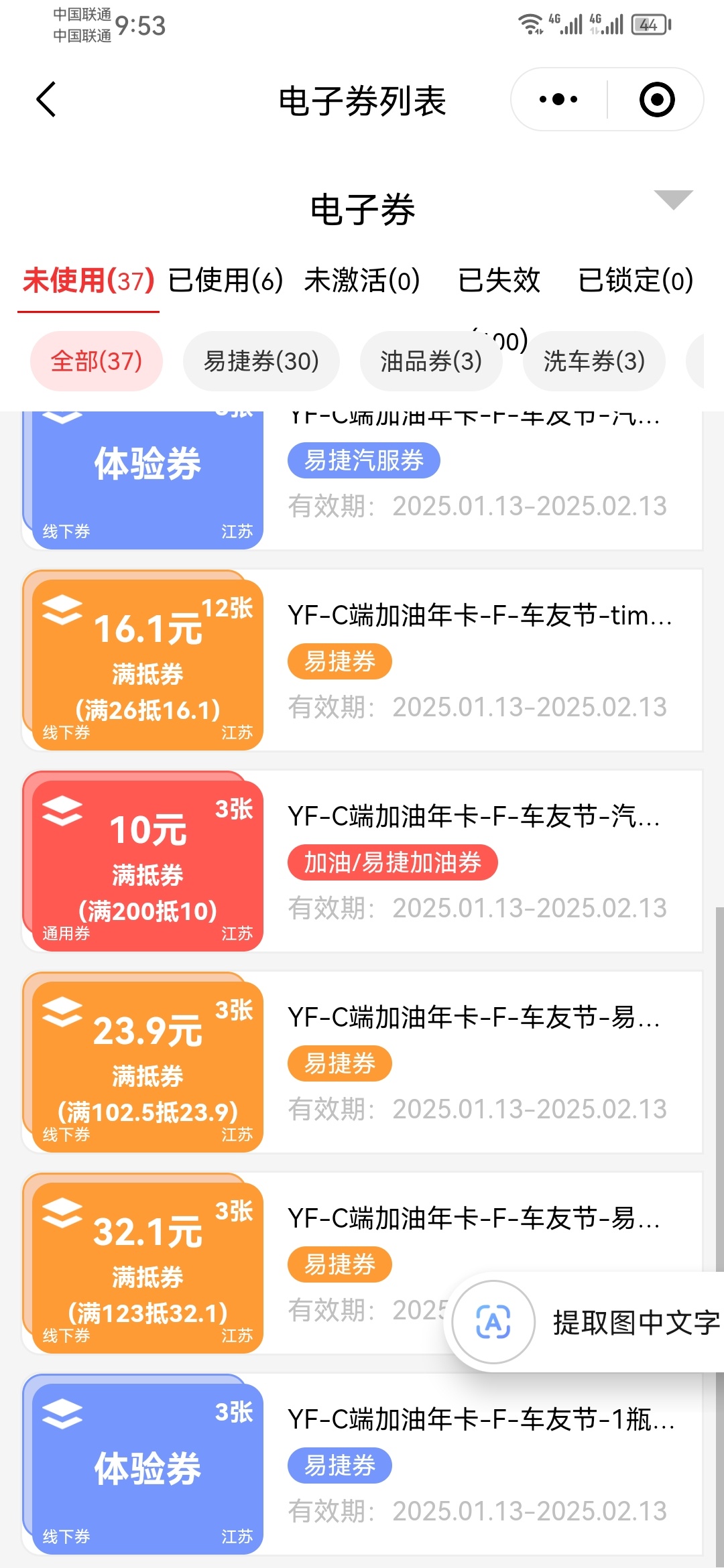Go back from 电子券列表 page
Image resolution: width=724 pixels, height=1568 pixels.
46,101
